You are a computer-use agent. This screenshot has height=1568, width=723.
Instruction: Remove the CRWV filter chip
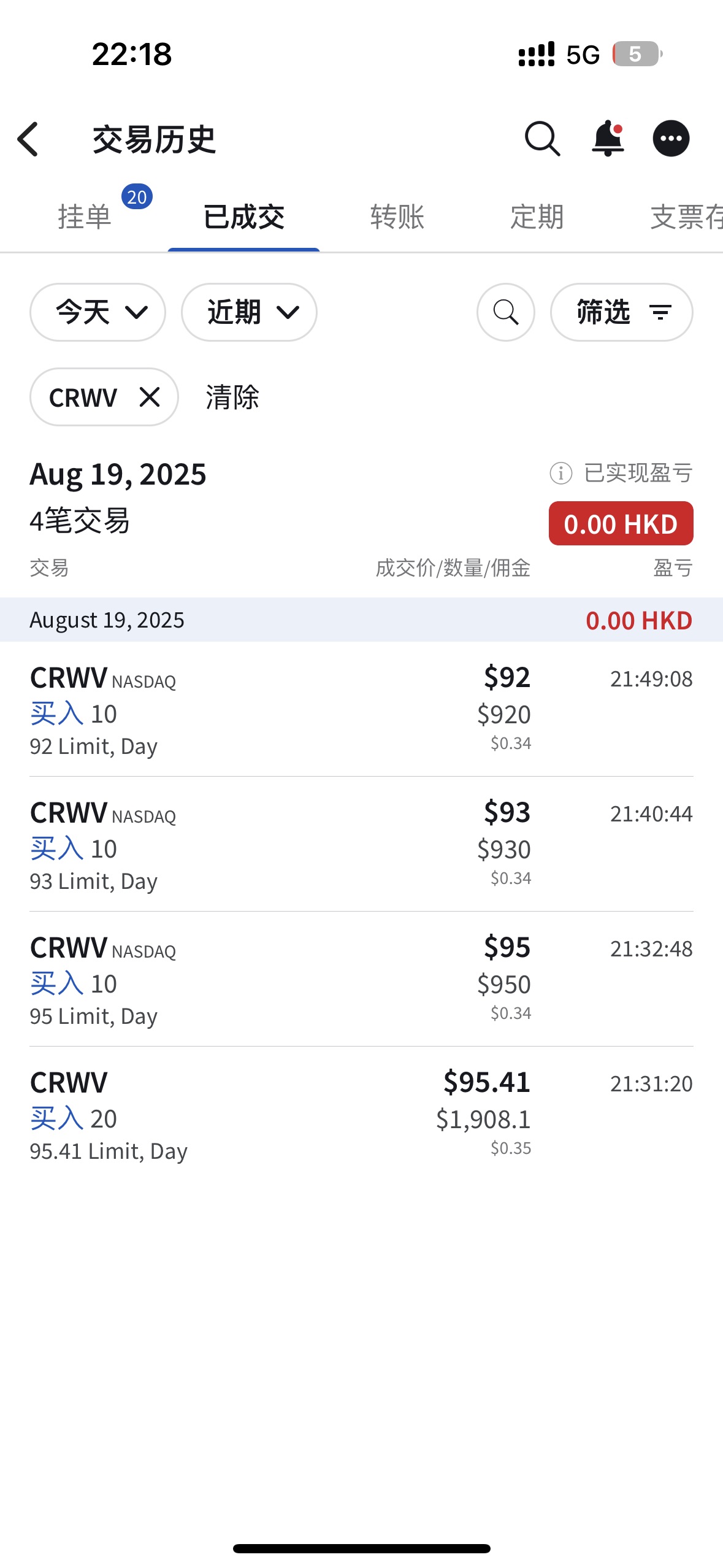150,397
